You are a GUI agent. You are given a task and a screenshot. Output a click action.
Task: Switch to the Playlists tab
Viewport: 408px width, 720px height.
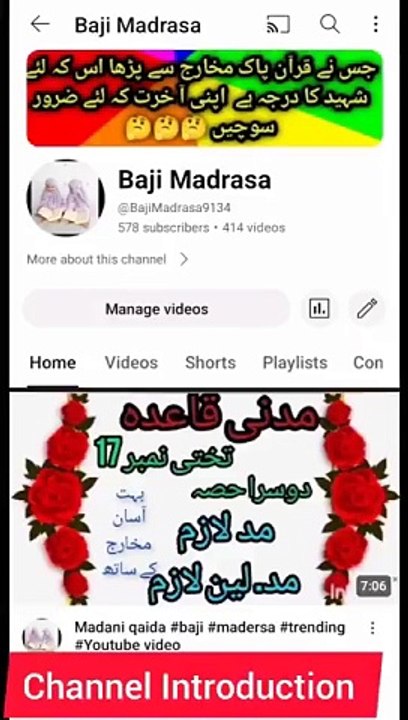[x=295, y=363]
